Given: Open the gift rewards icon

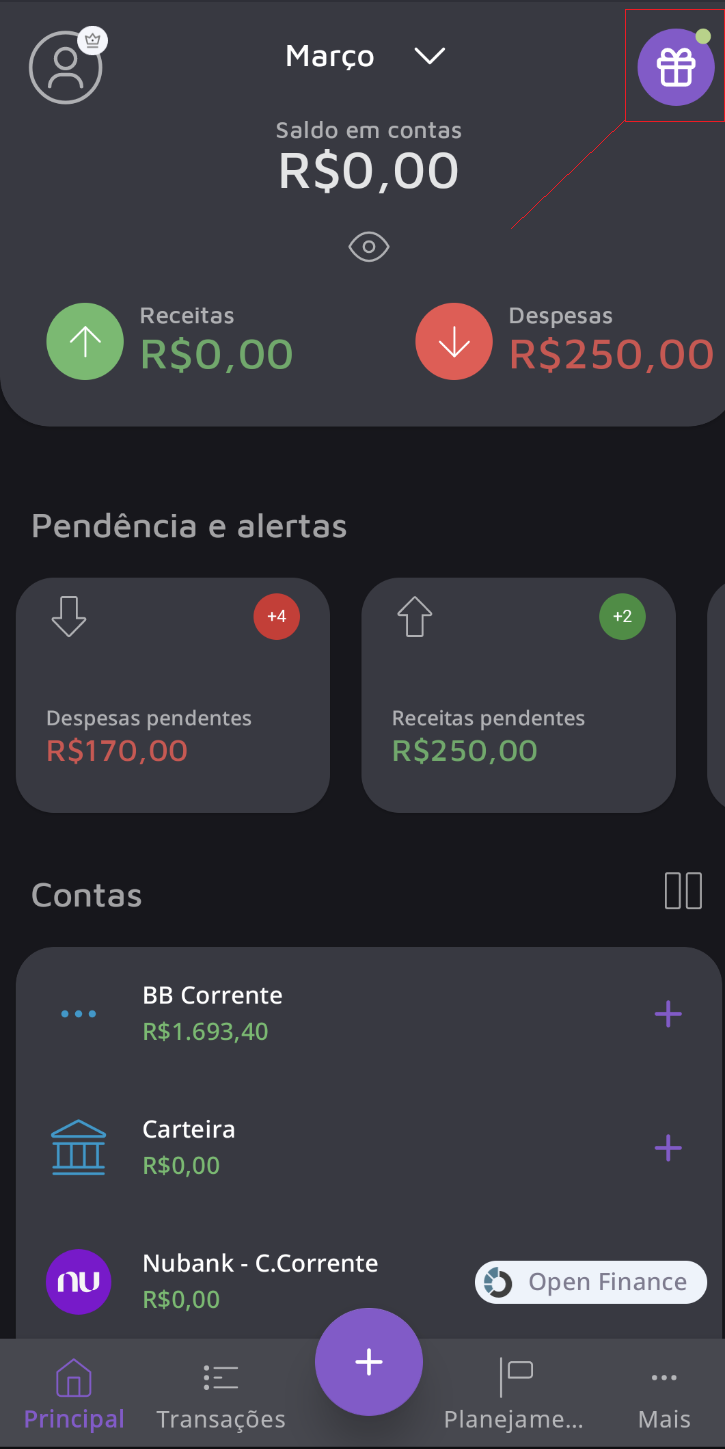Looking at the screenshot, I should [676, 67].
